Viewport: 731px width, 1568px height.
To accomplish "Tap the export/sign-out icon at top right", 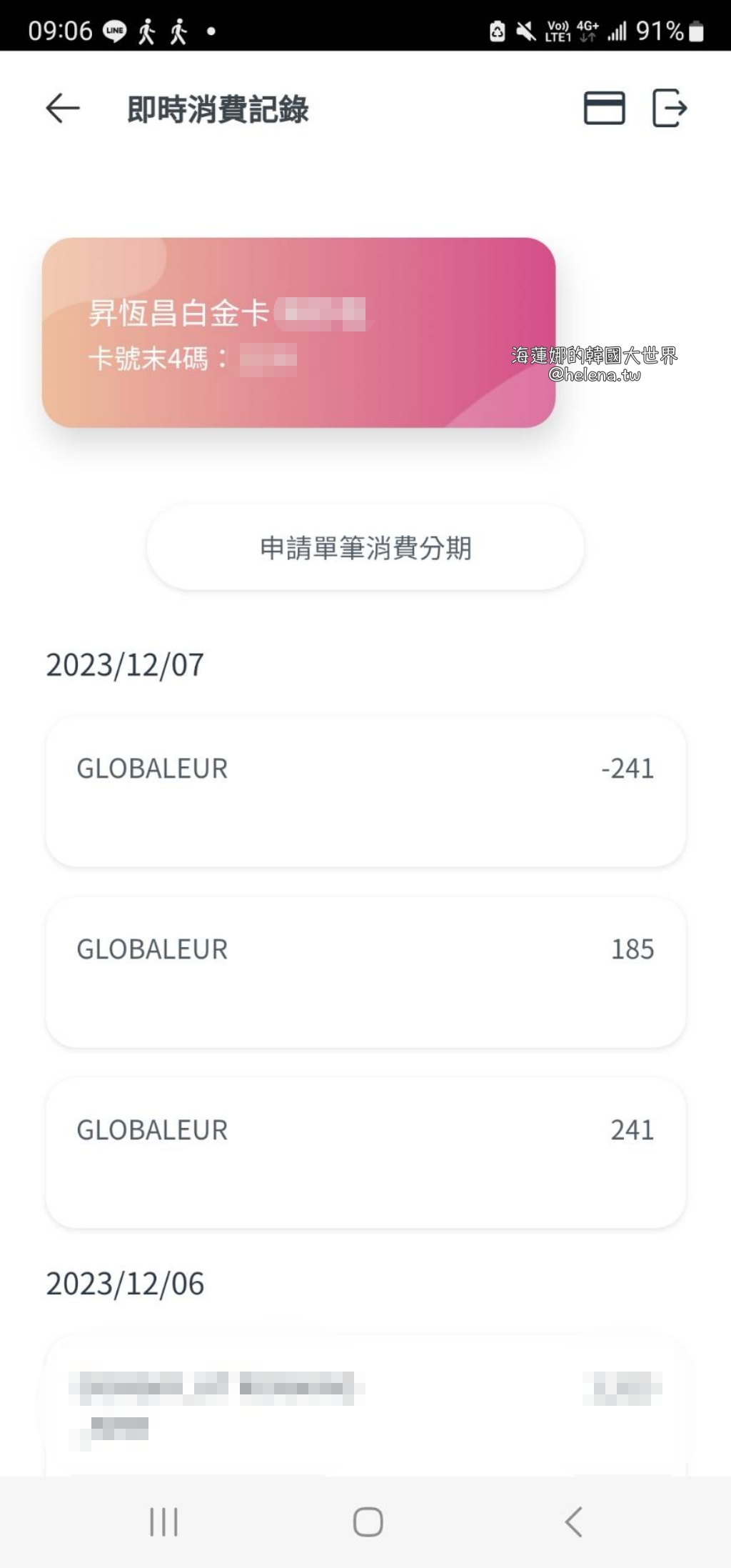I will (670, 109).
